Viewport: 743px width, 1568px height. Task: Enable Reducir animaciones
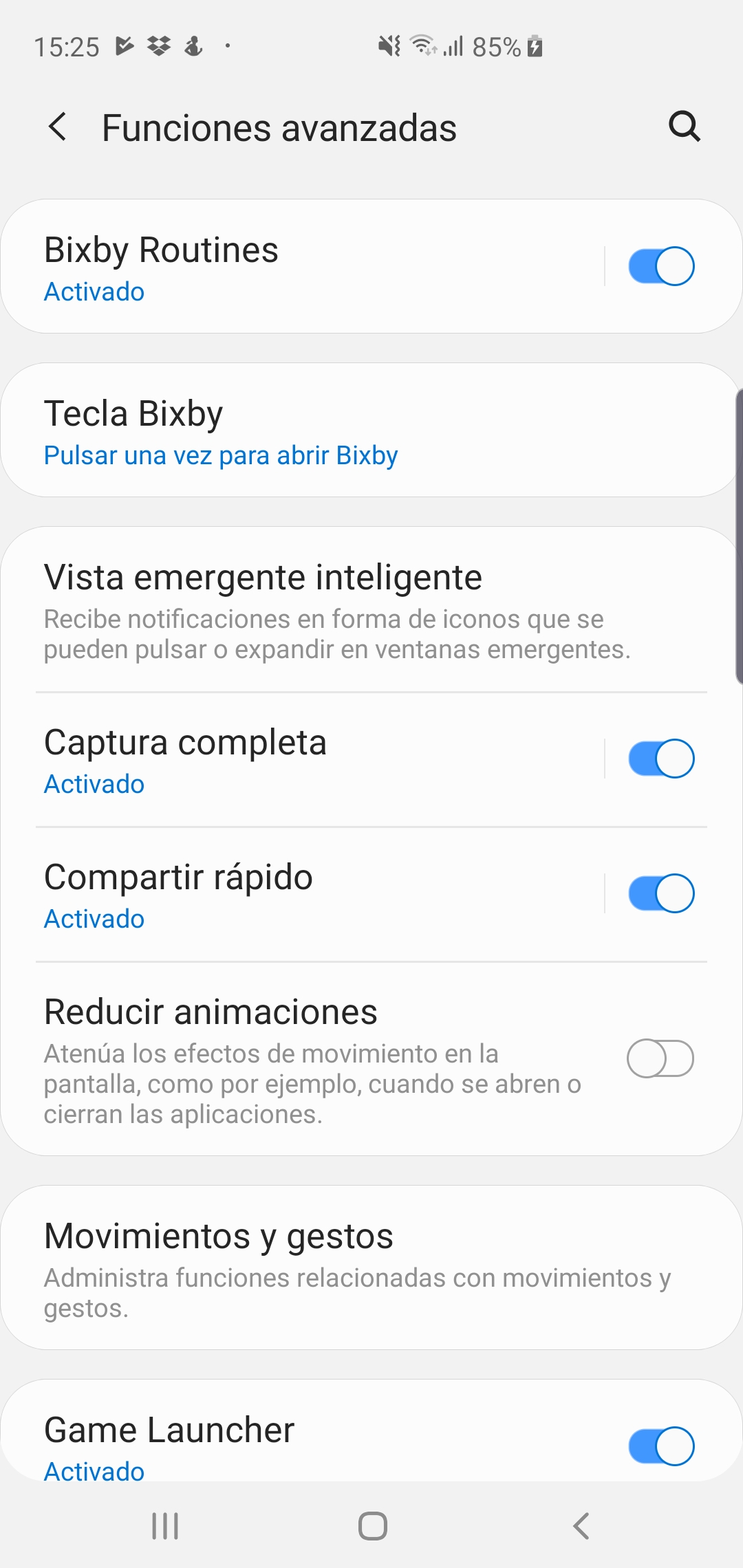coord(660,1058)
